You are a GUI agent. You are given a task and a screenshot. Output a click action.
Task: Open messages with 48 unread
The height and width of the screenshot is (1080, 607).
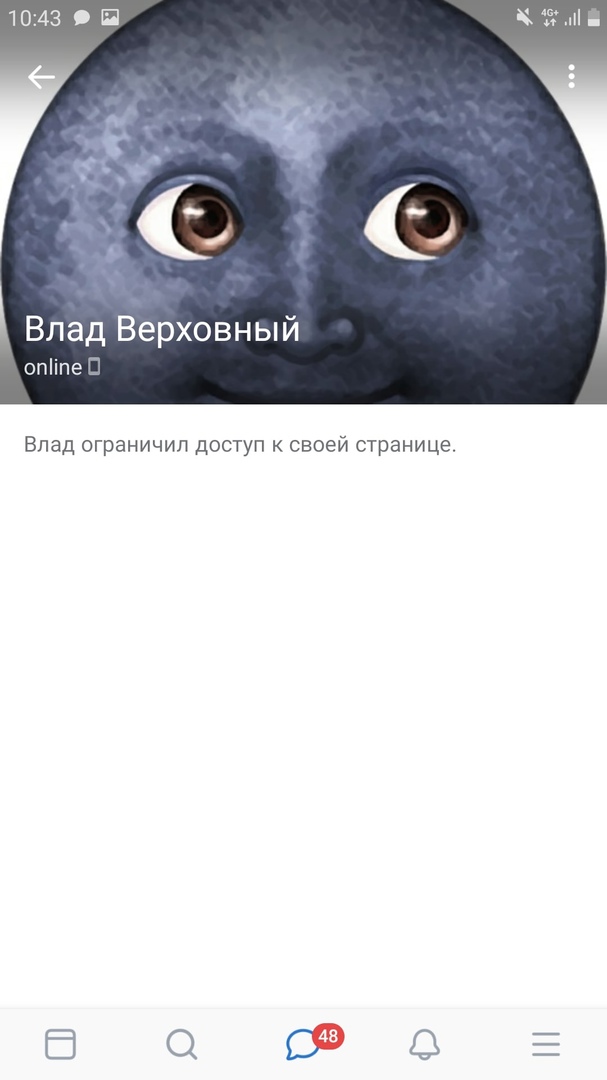point(304,1044)
